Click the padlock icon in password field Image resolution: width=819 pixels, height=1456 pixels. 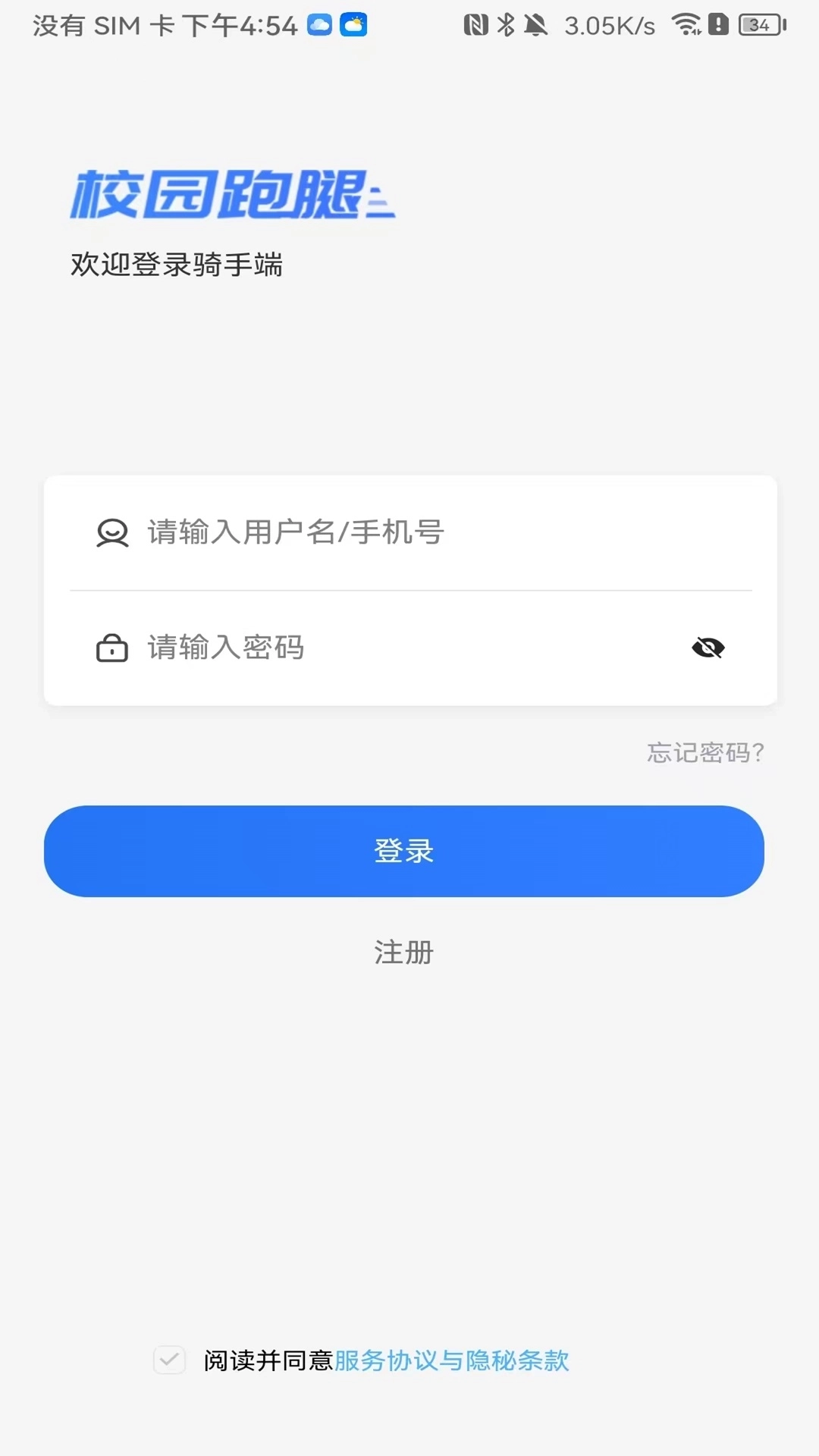coord(112,648)
